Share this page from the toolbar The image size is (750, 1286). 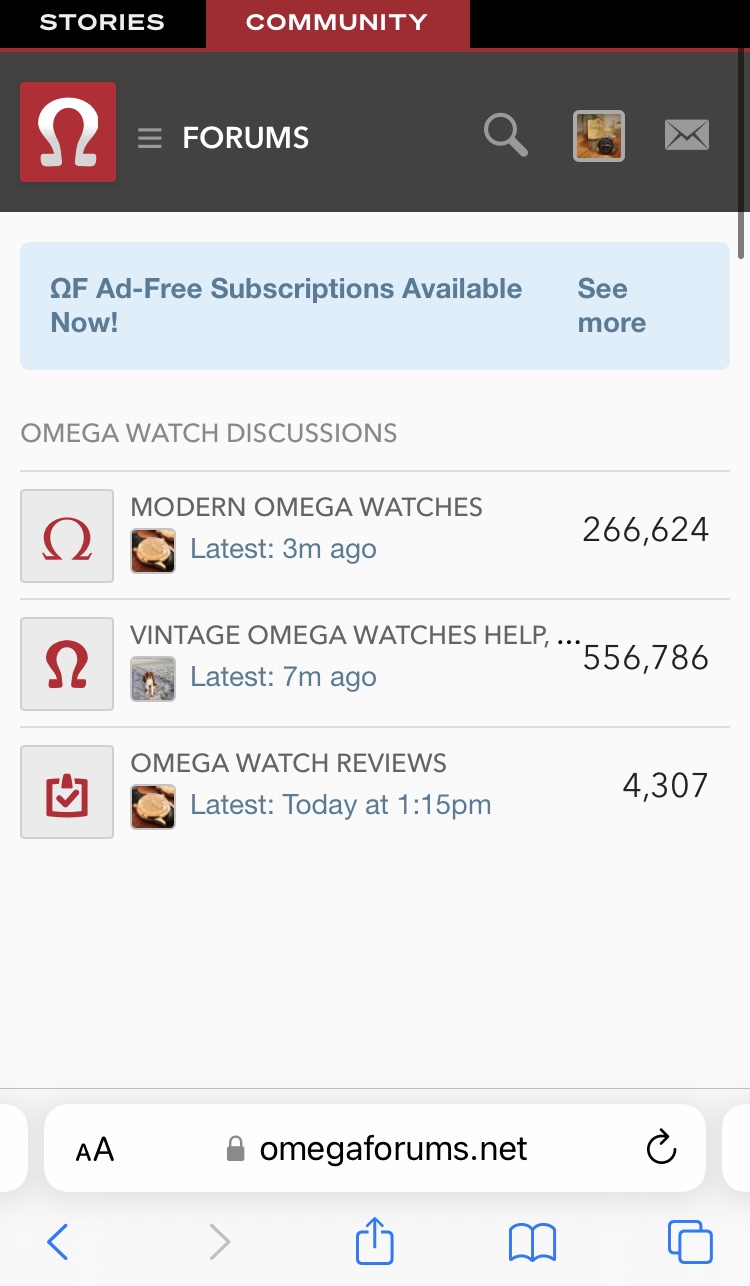pyautogui.click(x=375, y=1242)
